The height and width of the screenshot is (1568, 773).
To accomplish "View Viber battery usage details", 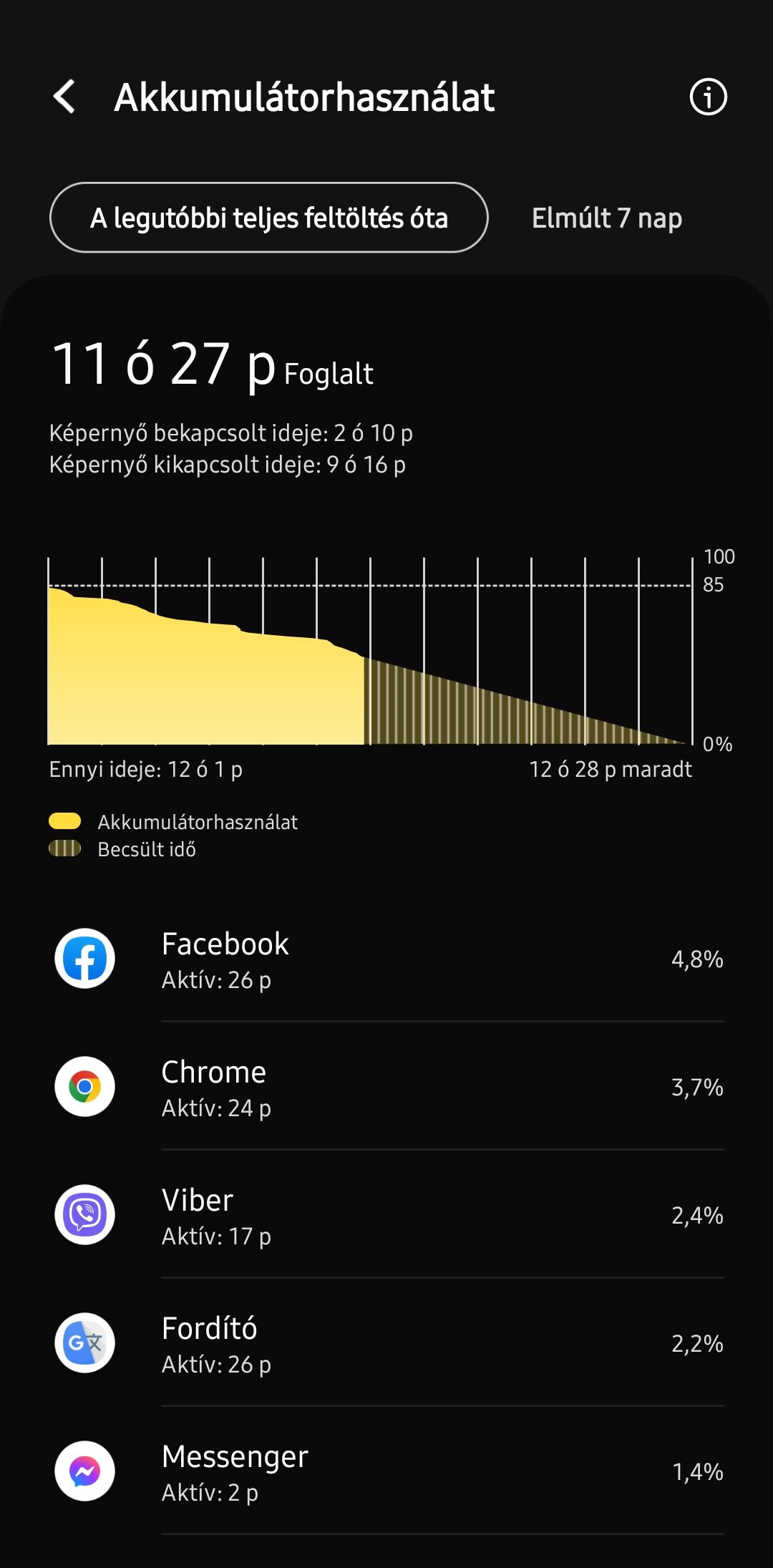I will 386,1215.
